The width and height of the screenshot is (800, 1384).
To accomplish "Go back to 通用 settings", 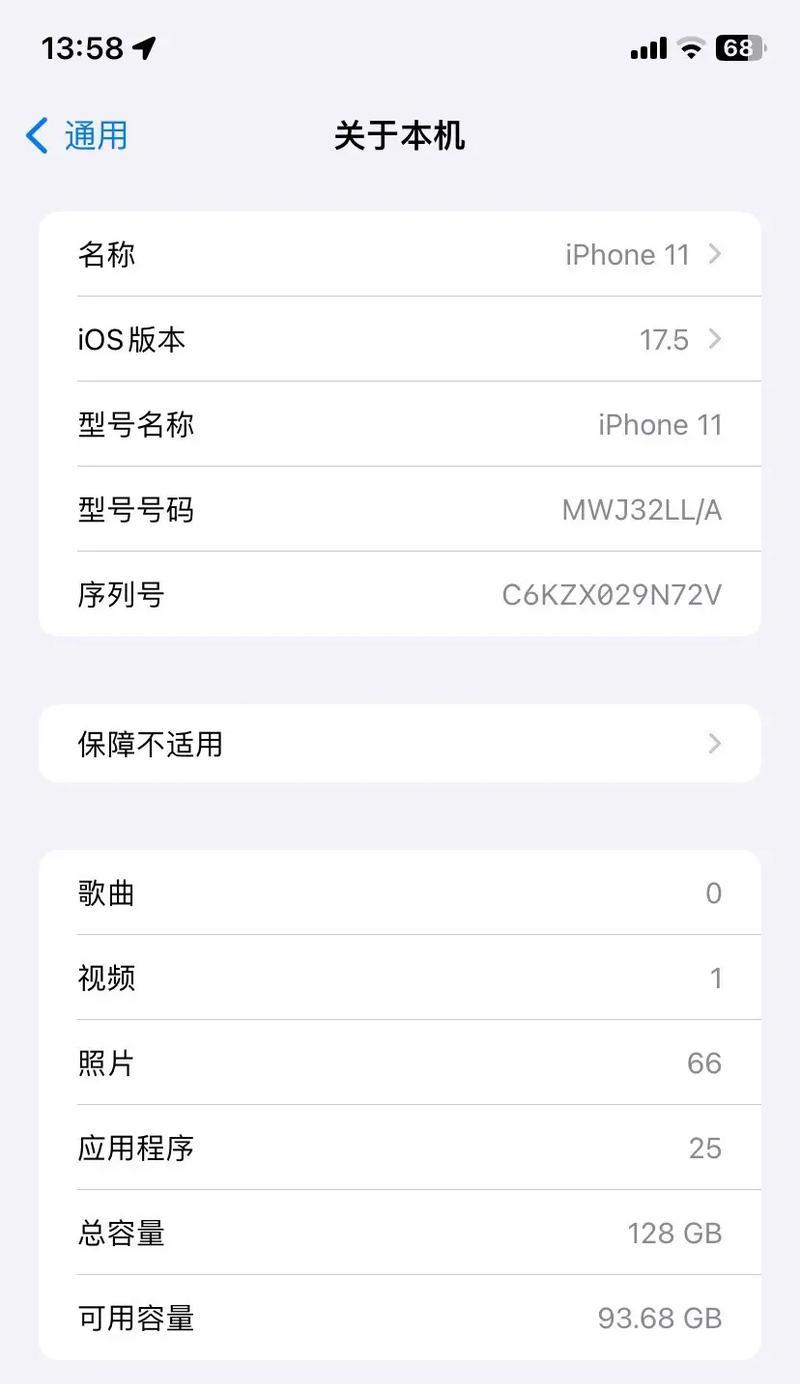I will pos(77,135).
